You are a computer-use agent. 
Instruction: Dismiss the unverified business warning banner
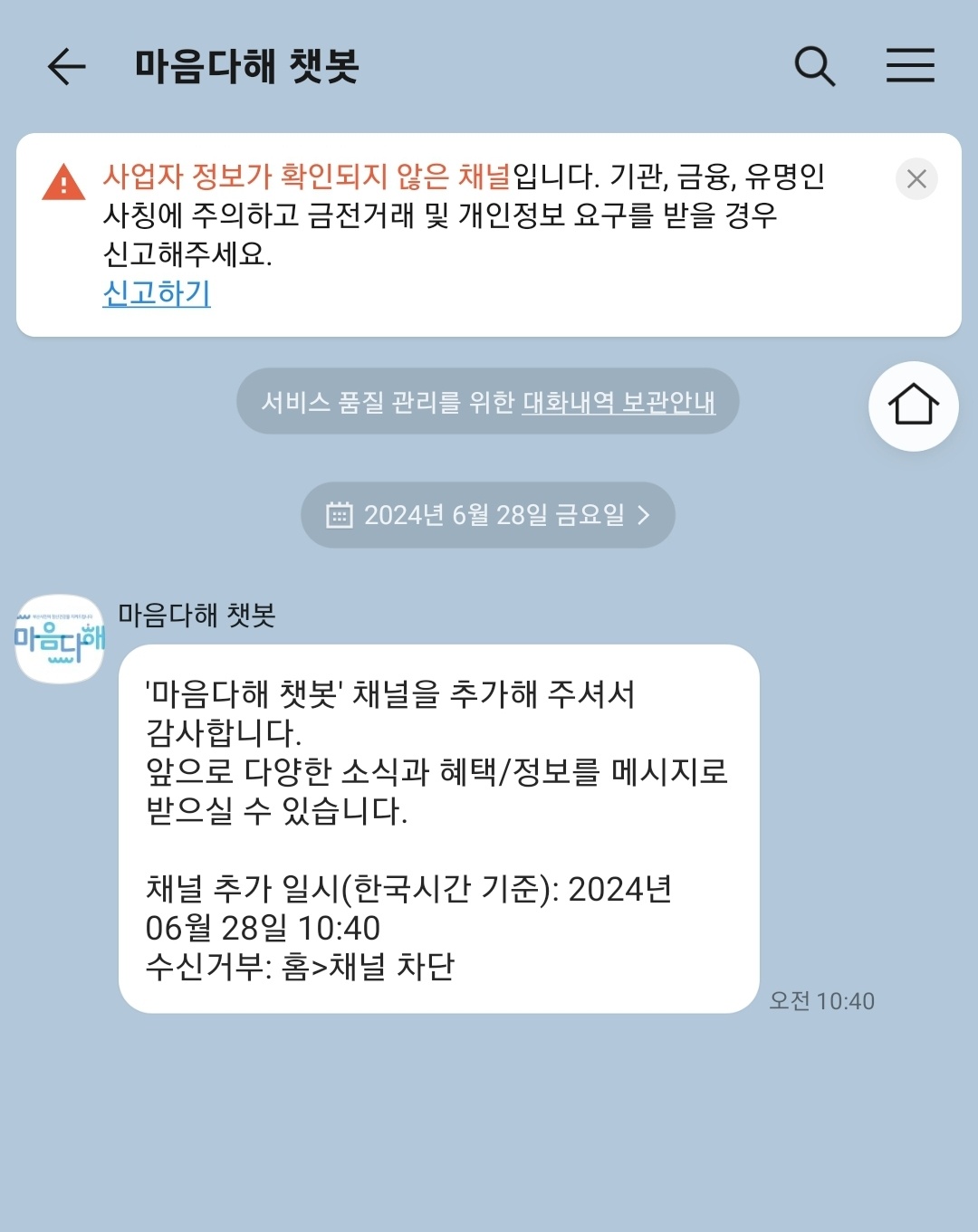(x=916, y=178)
